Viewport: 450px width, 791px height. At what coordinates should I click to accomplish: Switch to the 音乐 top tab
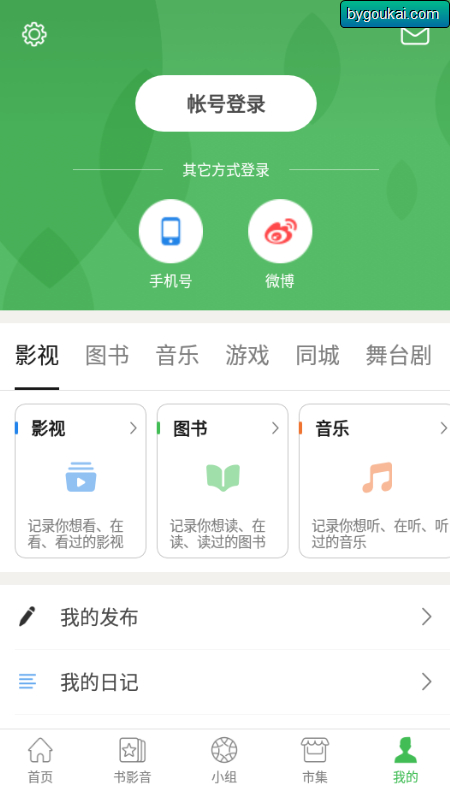click(x=177, y=355)
